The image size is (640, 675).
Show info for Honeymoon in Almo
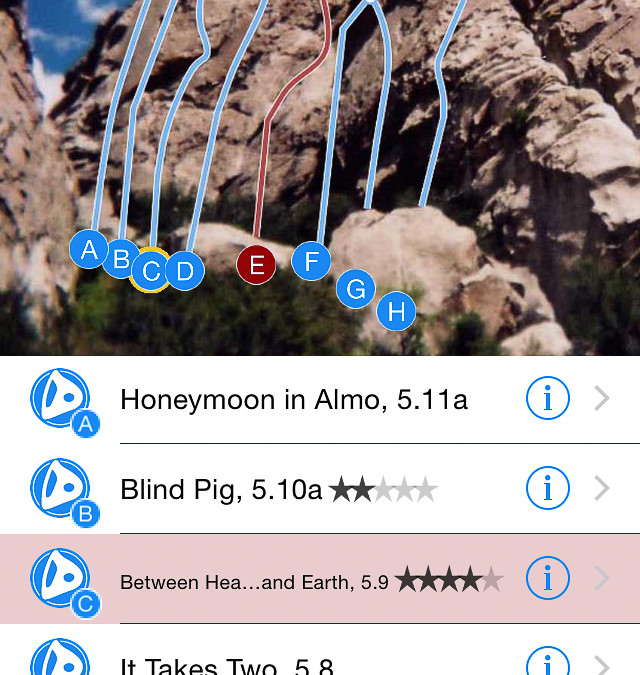547,400
